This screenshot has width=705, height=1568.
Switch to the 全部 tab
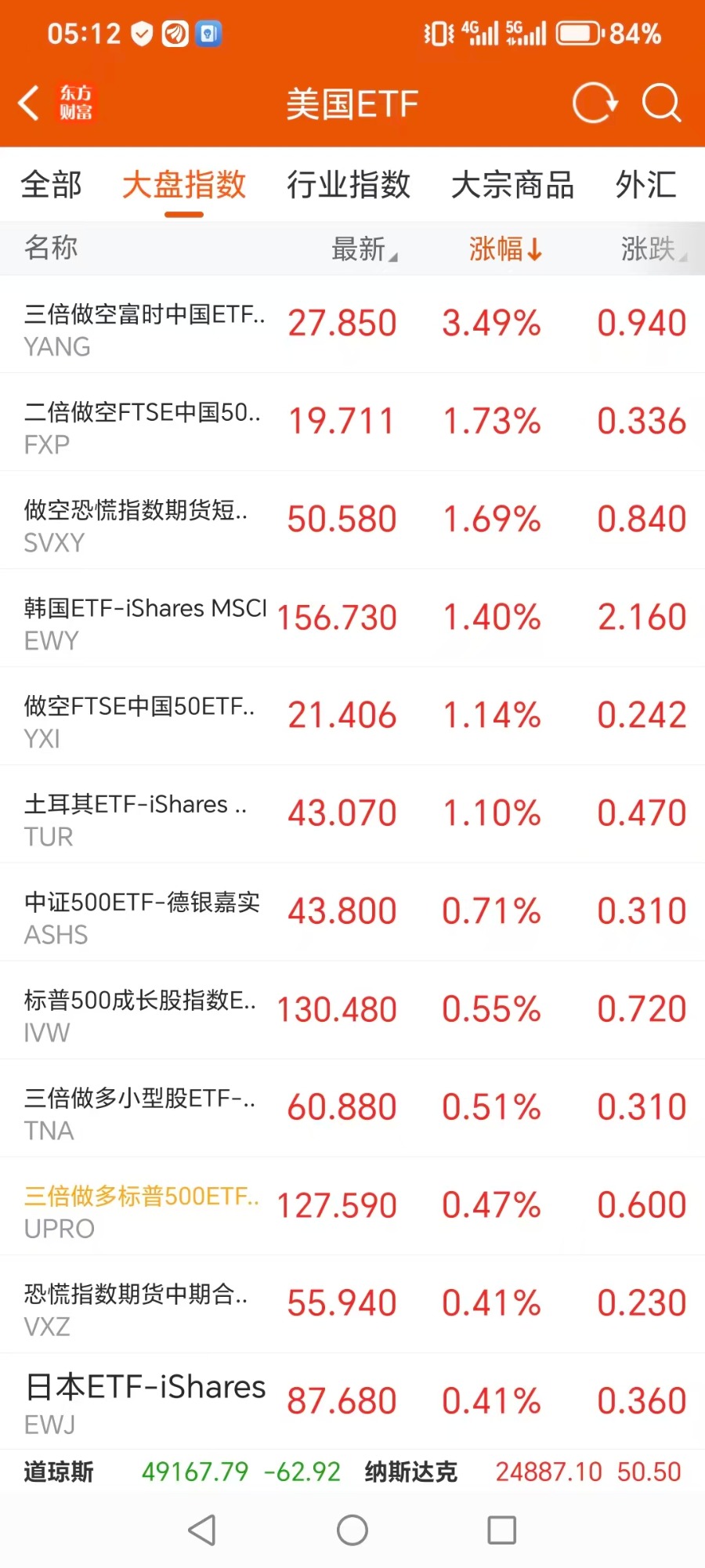[51, 186]
